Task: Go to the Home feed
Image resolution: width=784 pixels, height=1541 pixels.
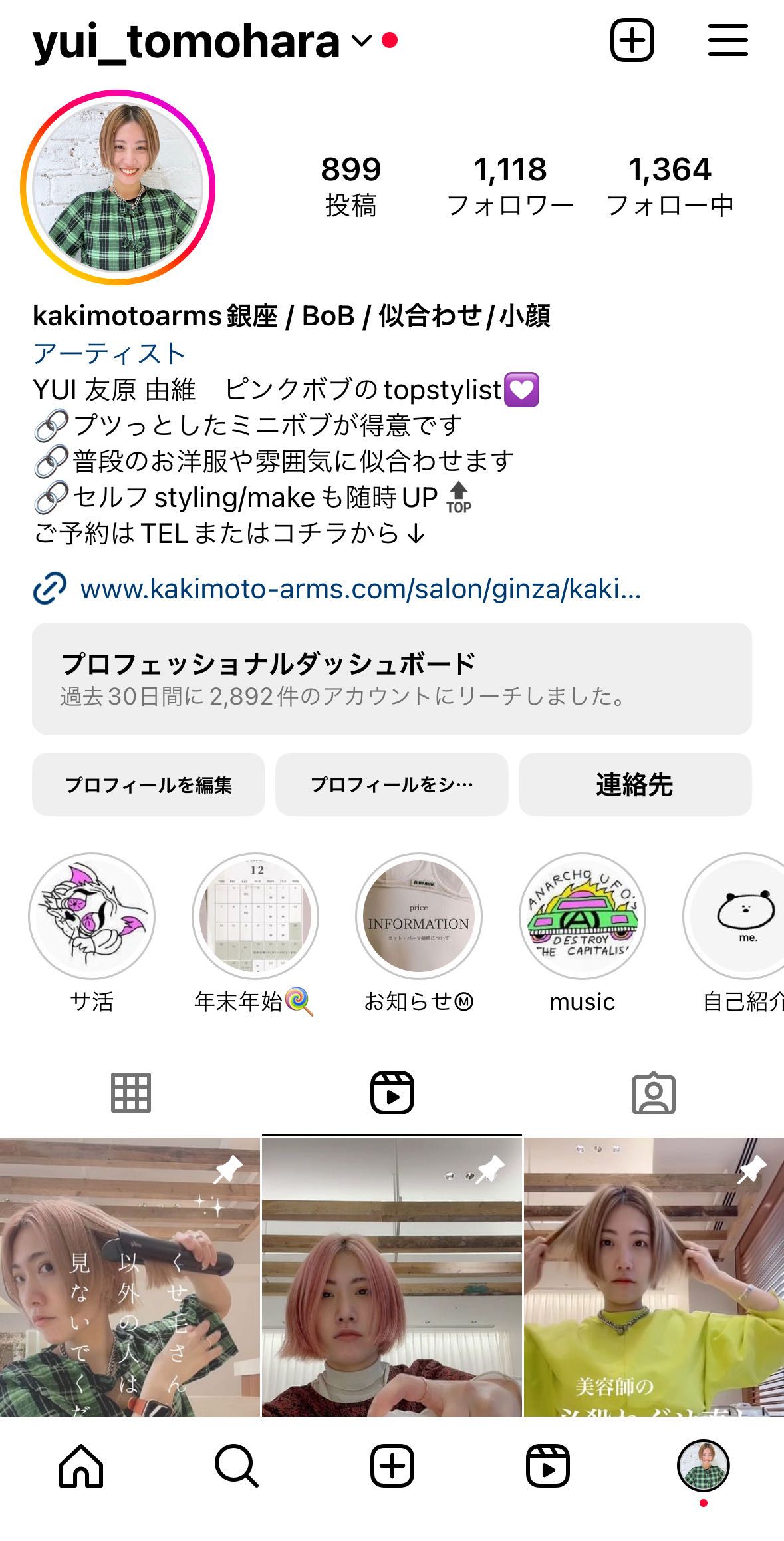Action: pyautogui.click(x=81, y=1465)
